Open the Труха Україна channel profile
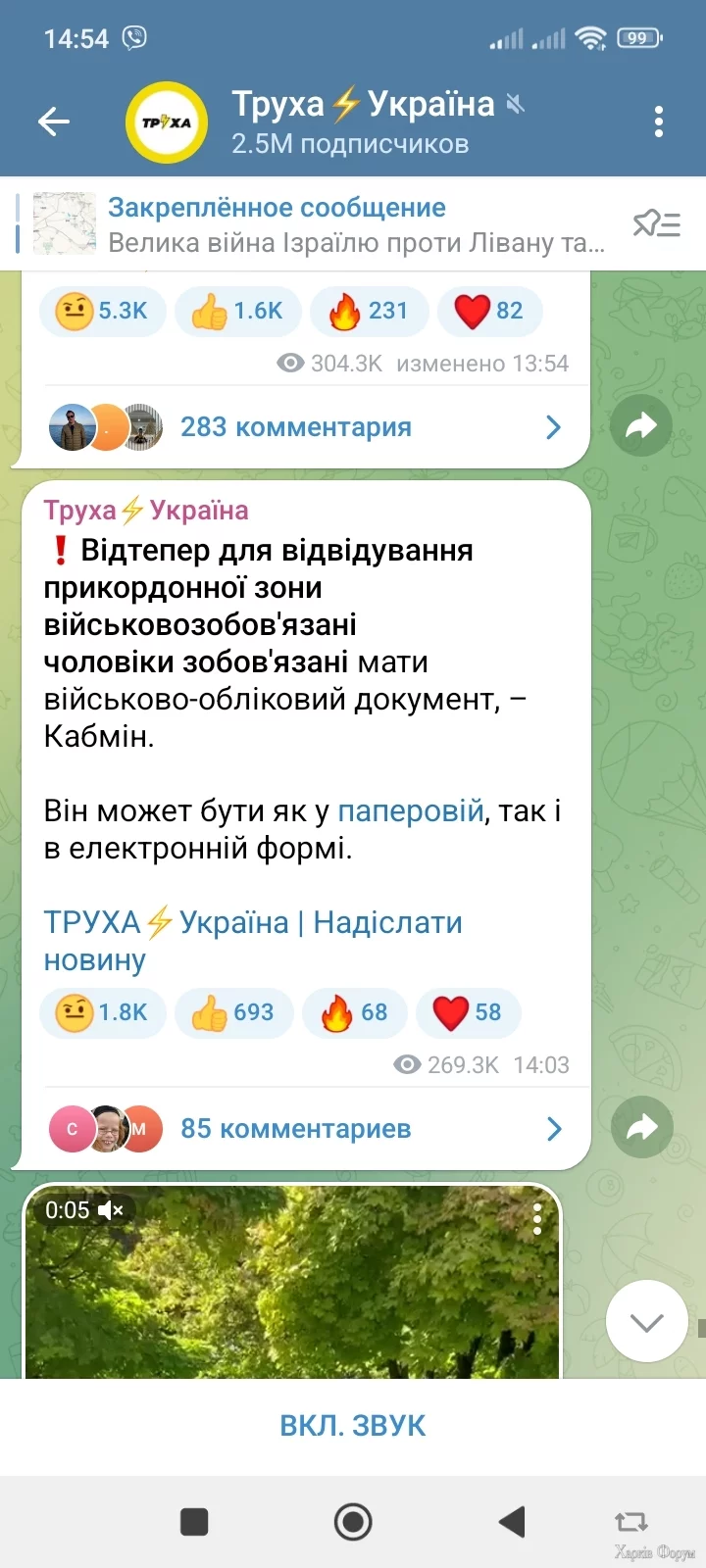 (x=363, y=122)
